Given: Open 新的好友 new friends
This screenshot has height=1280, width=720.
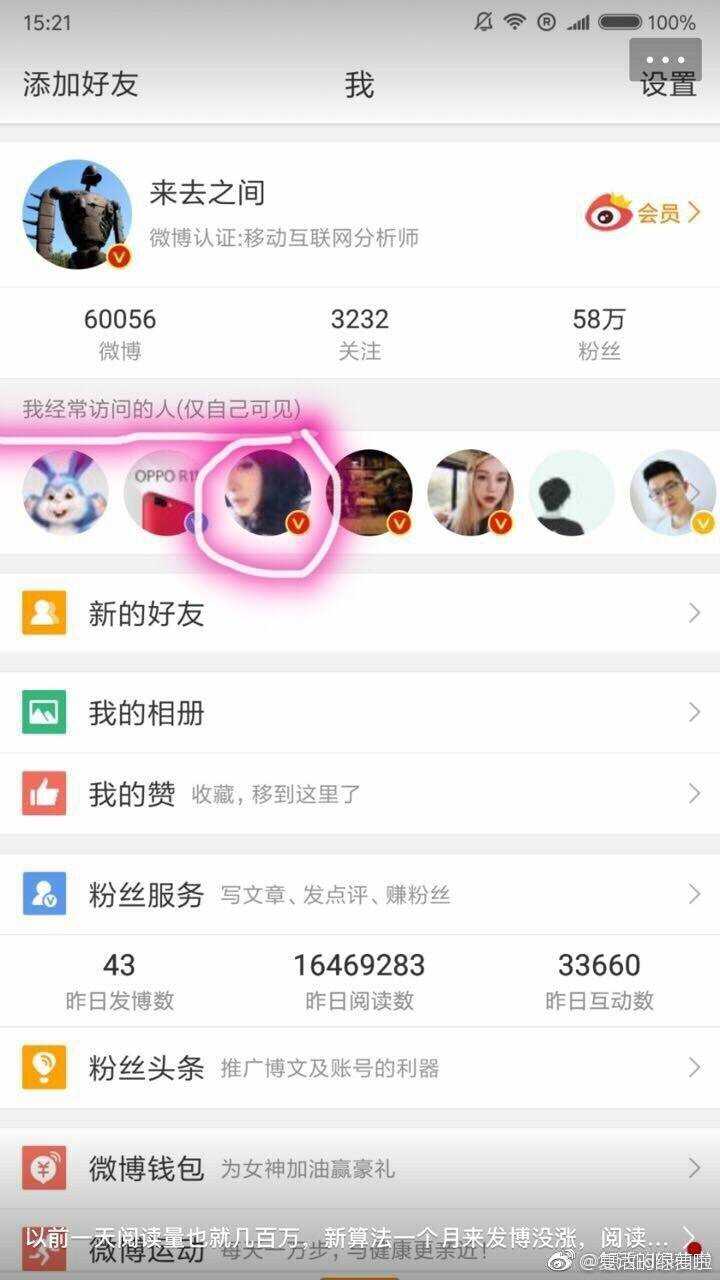Looking at the screenshot, I should coord(360,613).
